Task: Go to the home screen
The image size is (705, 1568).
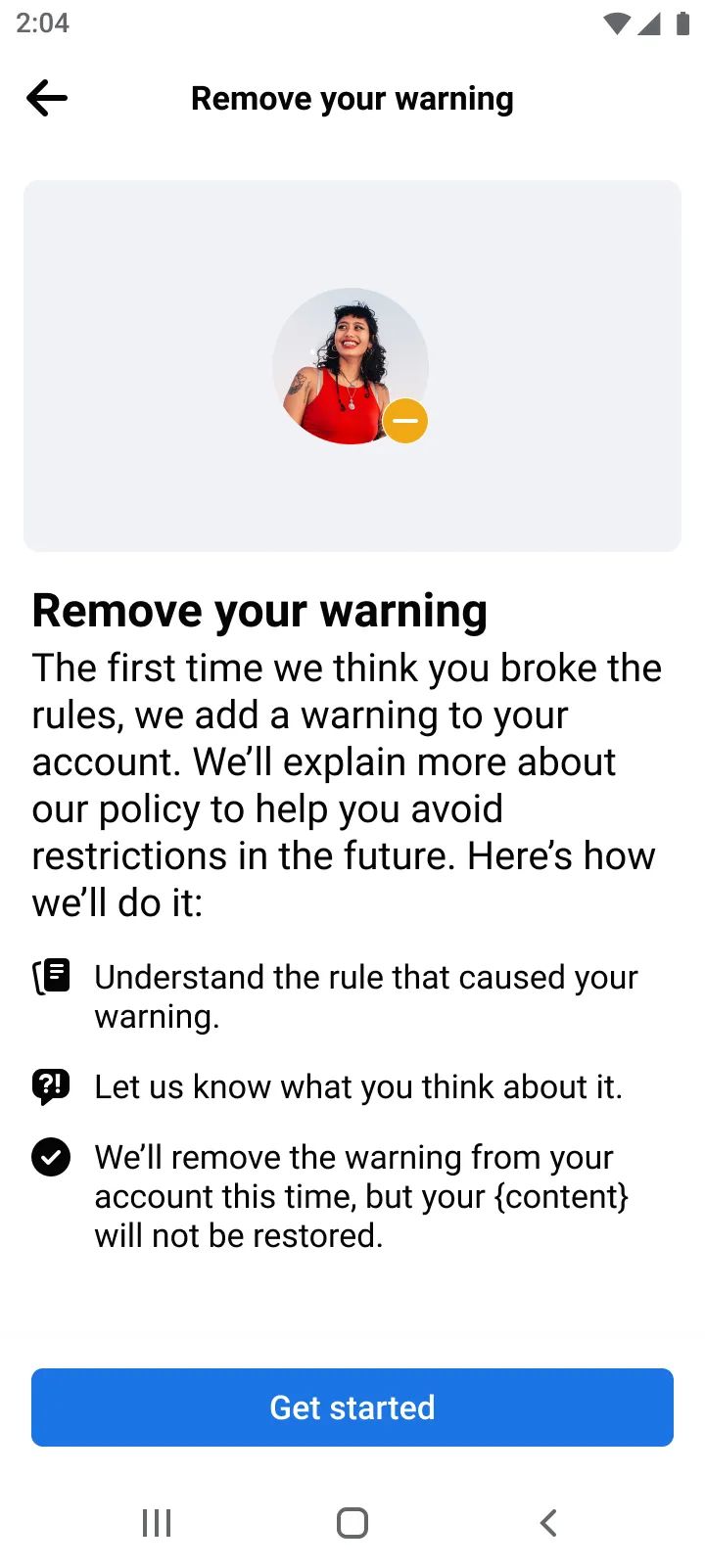Action: (x=352, y=1523)
